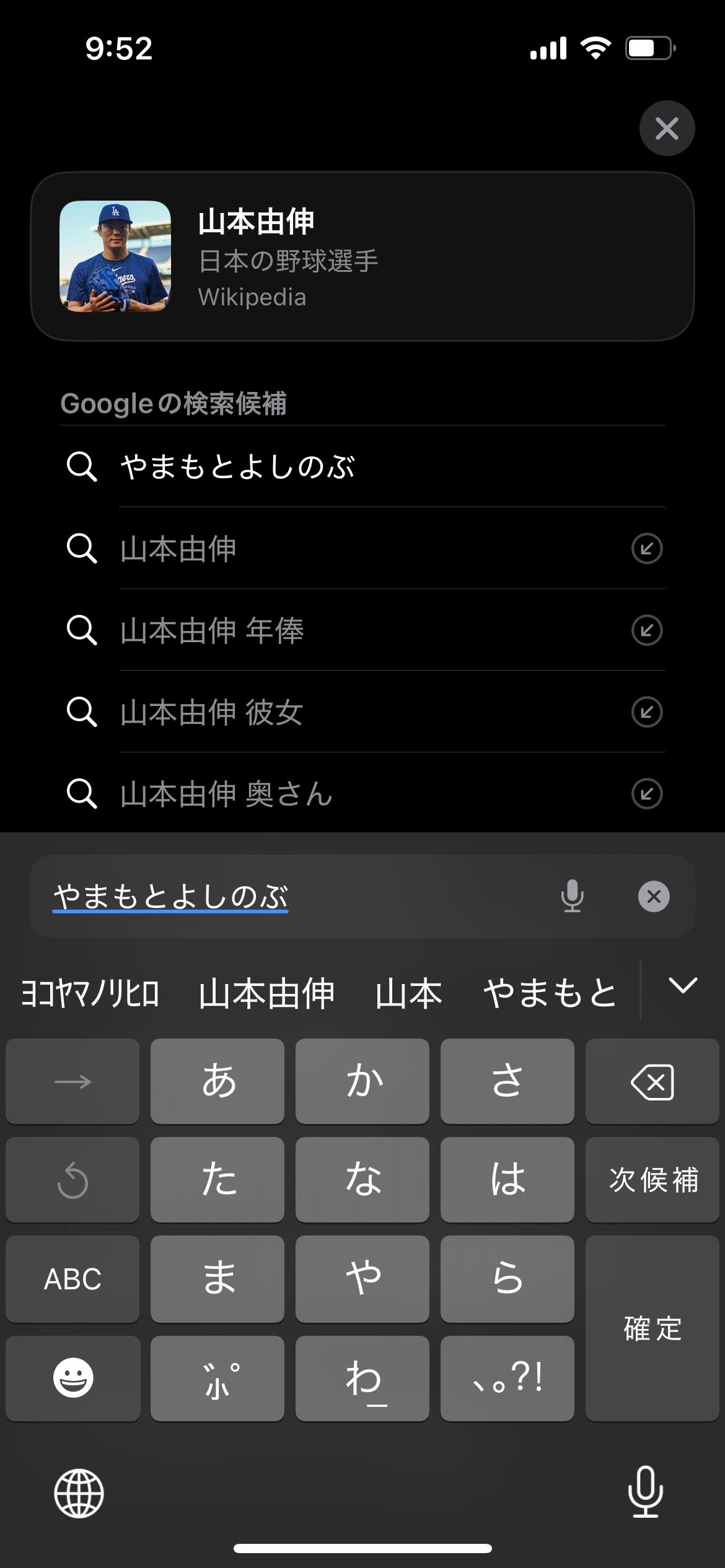Image resolution: width=725 pixels, height=1568 pixels.
Task: Open the 山本由伸 Wikipedia card
Action: click(362, 256)
